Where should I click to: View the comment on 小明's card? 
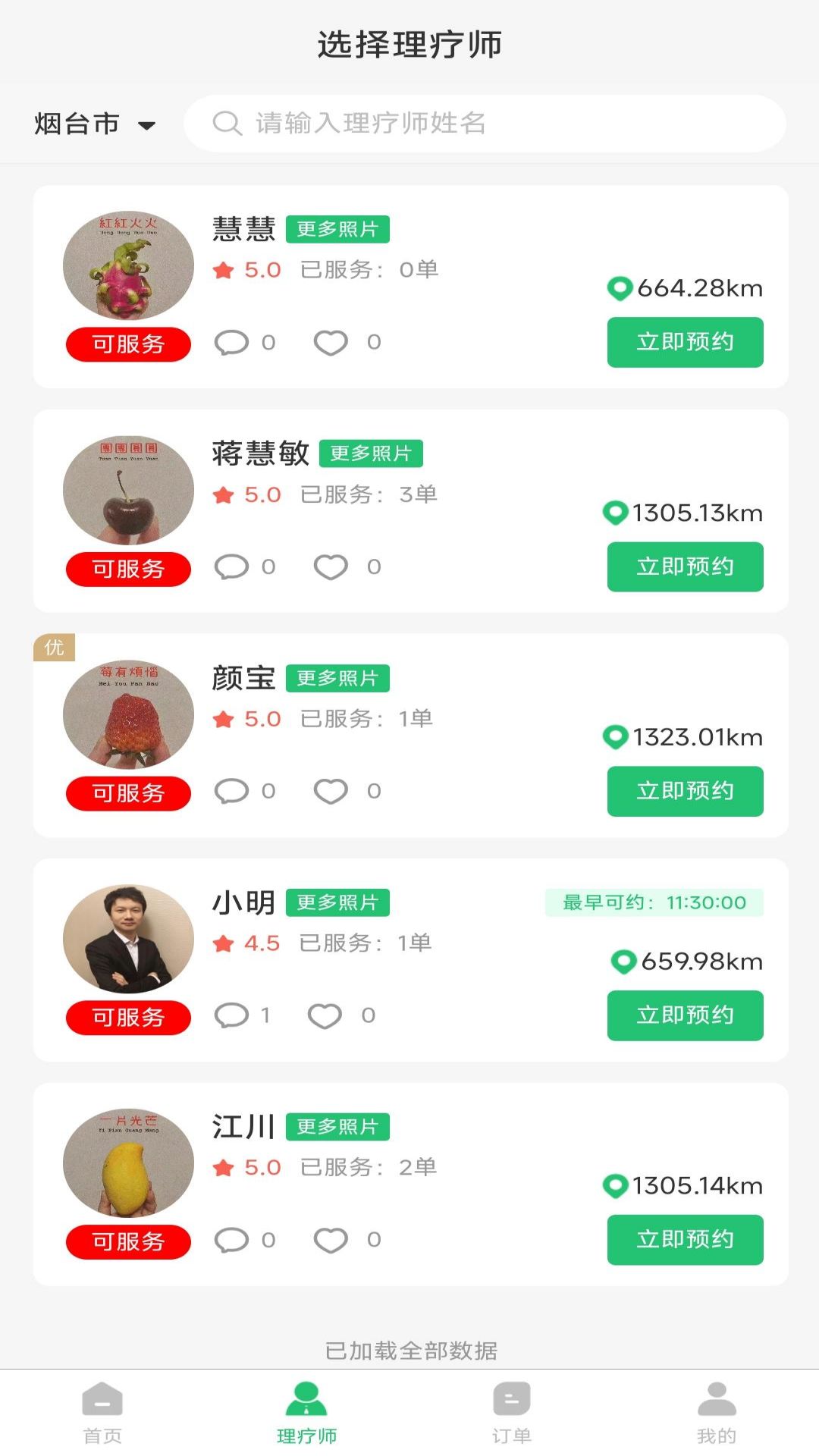[232, 1016]
